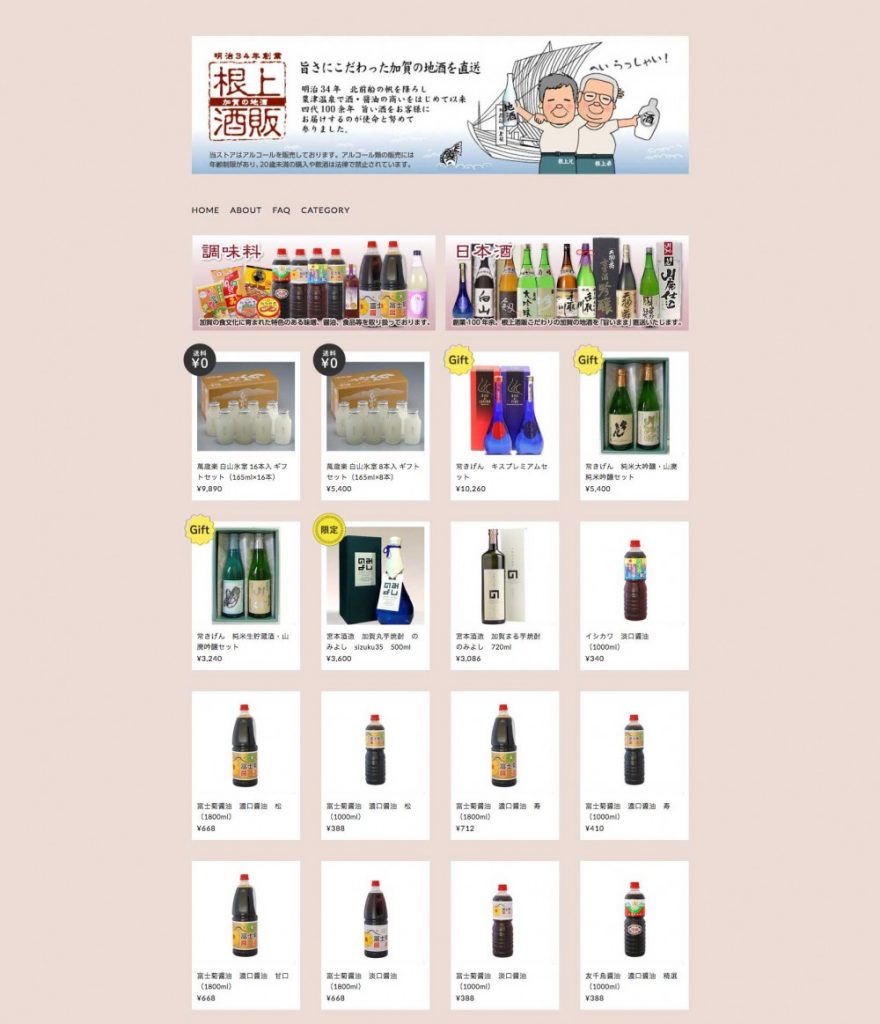
Task: View 加賀丸芋焼酎 sizuku35 500ml product
Action: pos(375,576)
